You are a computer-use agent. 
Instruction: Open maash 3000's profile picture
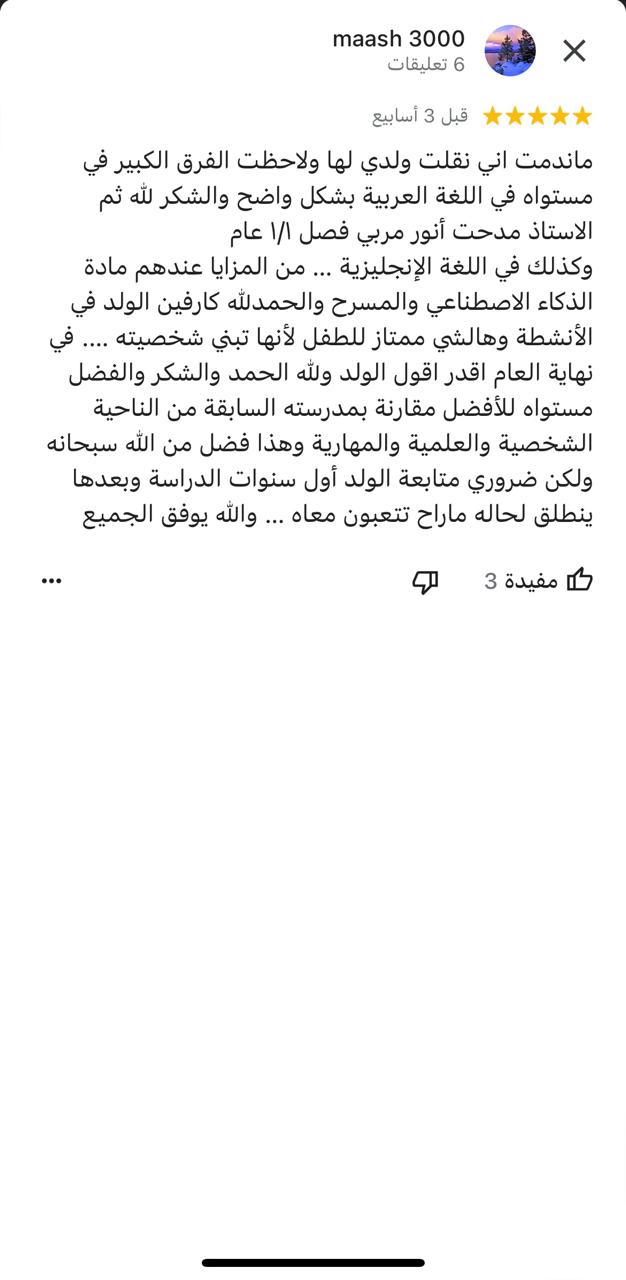click(510, 51)
